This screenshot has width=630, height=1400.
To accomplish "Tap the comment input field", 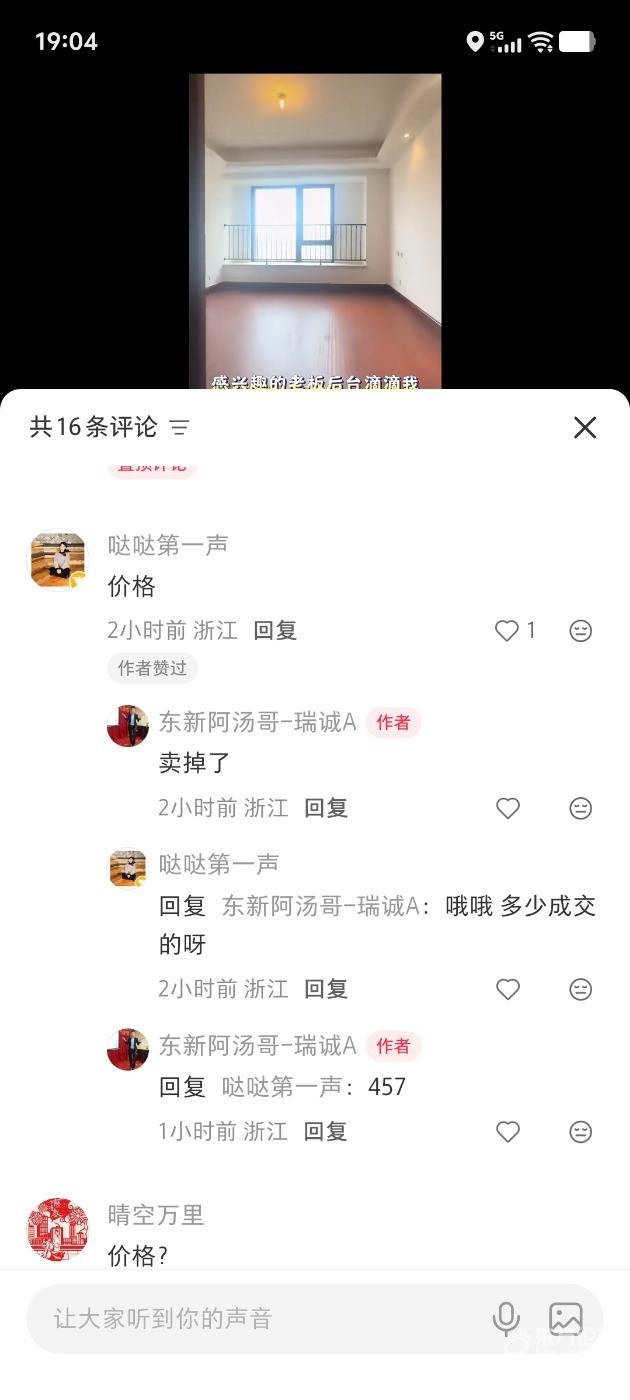I will click(260, 1319).
